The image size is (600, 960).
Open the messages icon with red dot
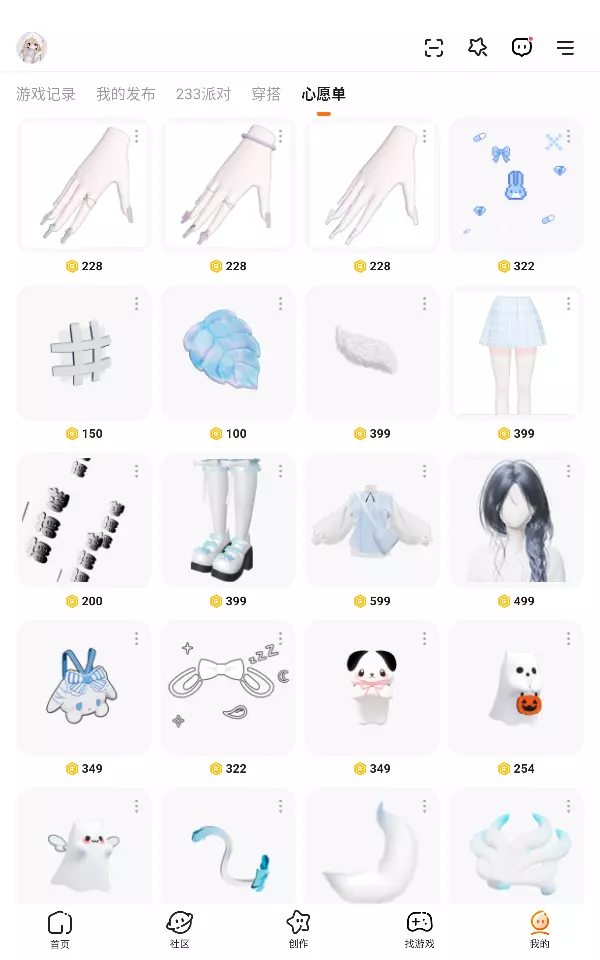[522, 47]
